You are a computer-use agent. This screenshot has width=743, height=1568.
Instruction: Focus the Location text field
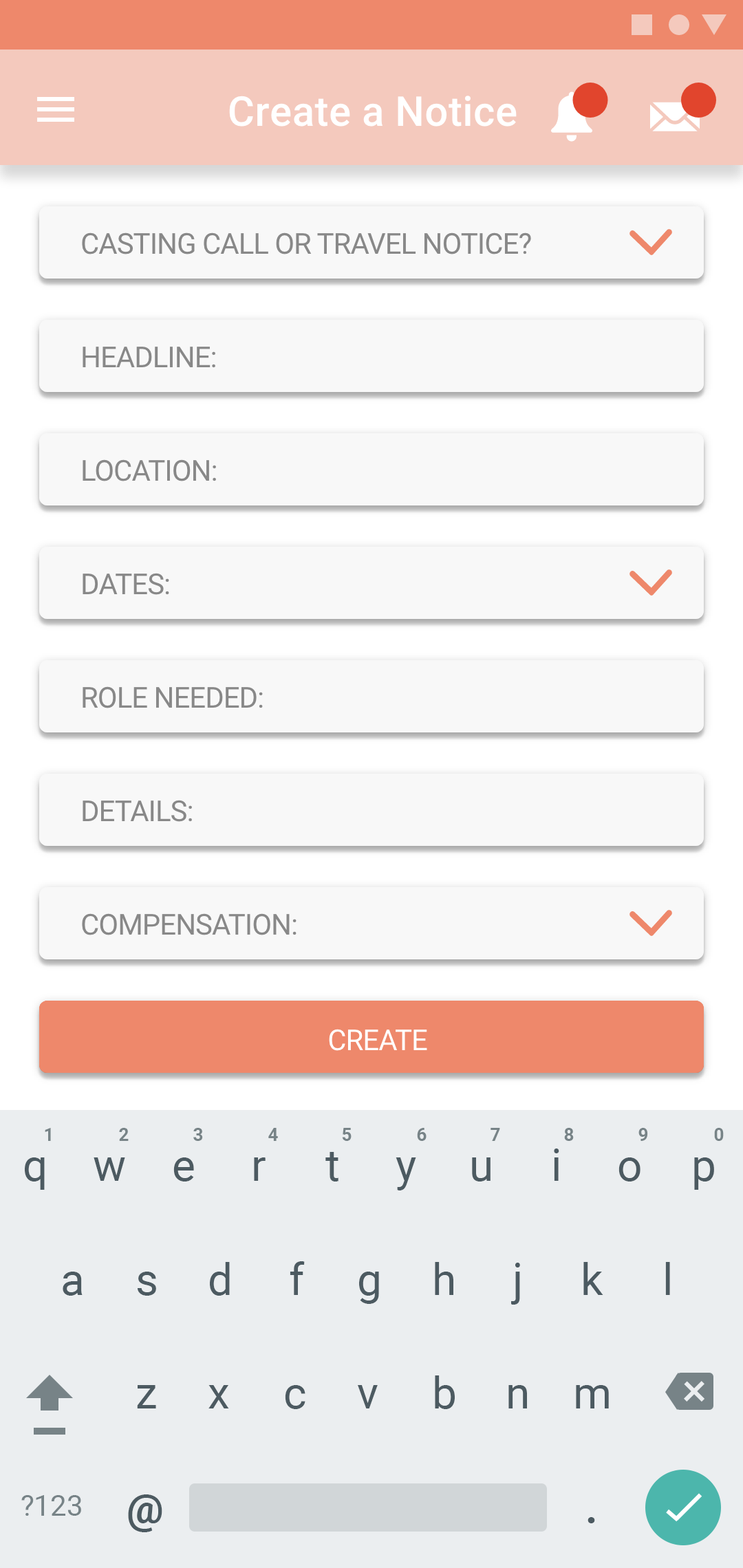click(x=371, y=470)
